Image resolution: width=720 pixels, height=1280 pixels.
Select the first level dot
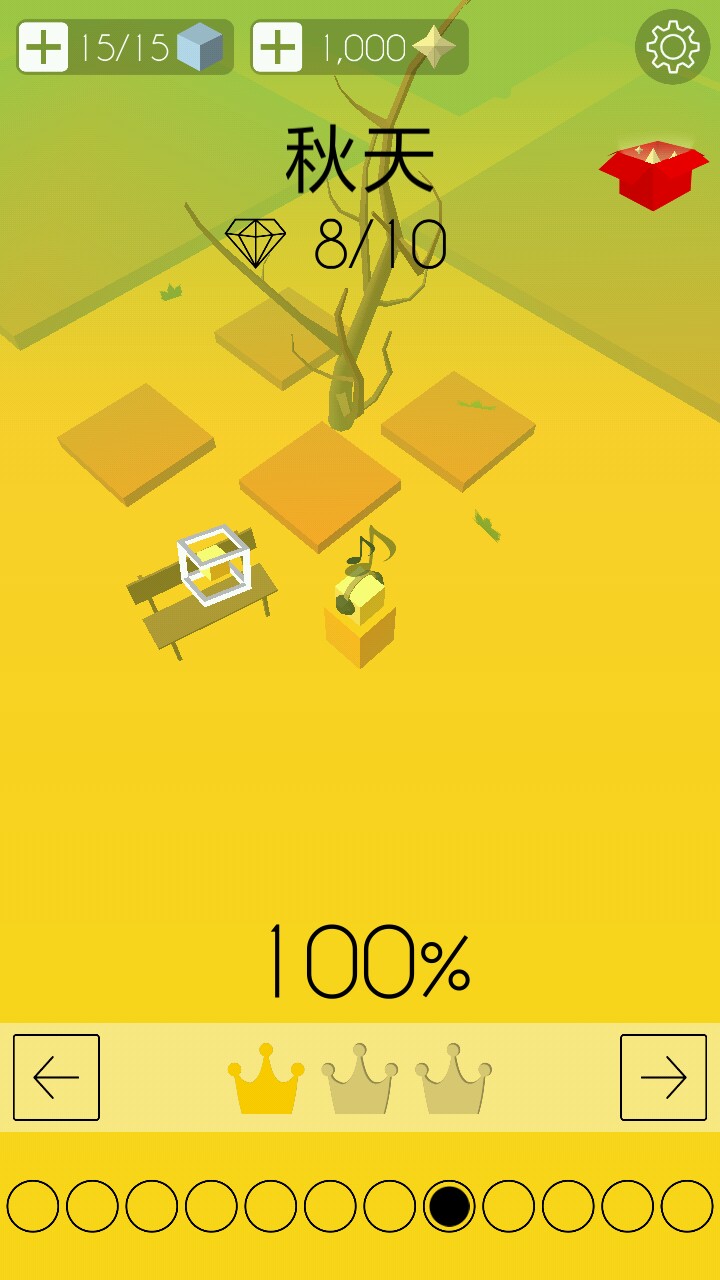(33, 1206)
